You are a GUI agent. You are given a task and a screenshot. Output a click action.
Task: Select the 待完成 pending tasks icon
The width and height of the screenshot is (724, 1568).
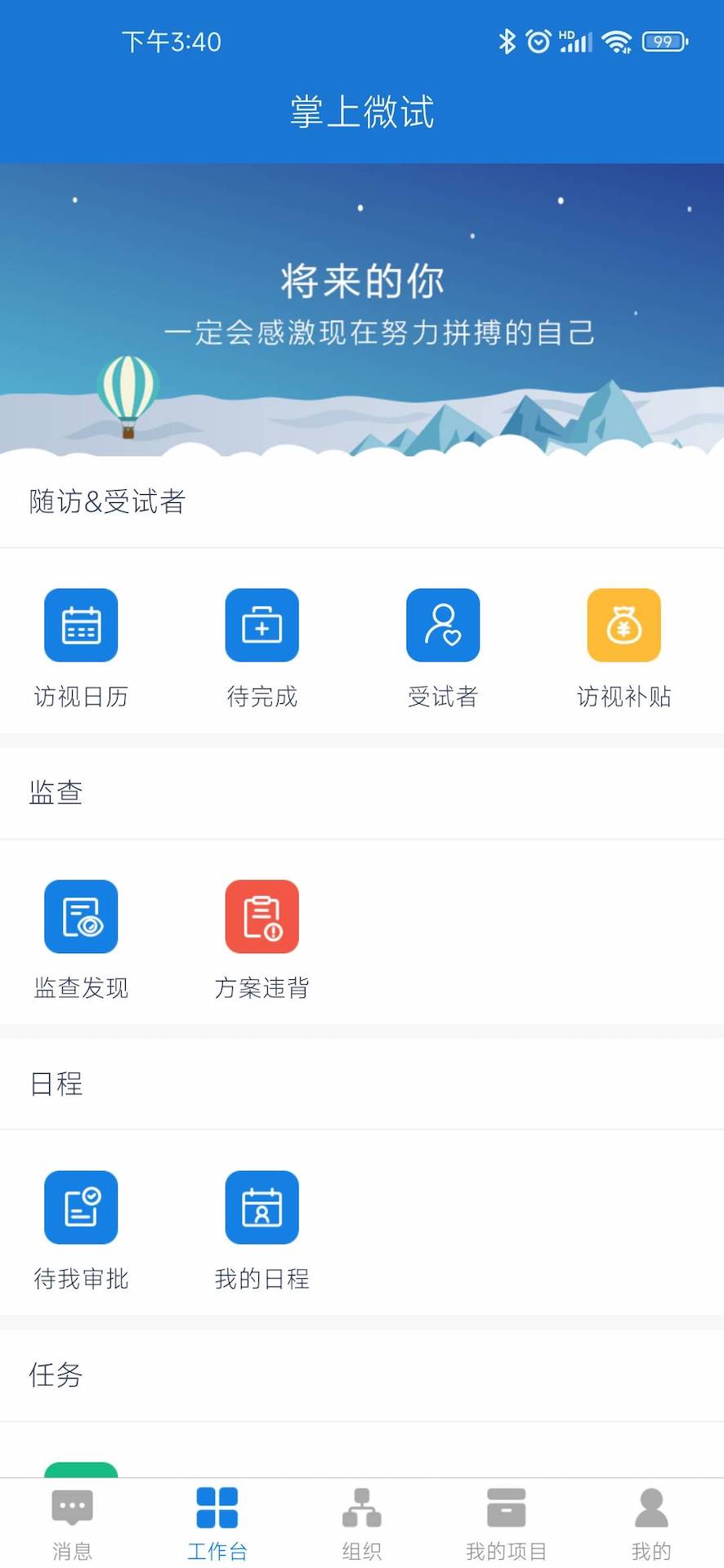[x=261, y=625]
